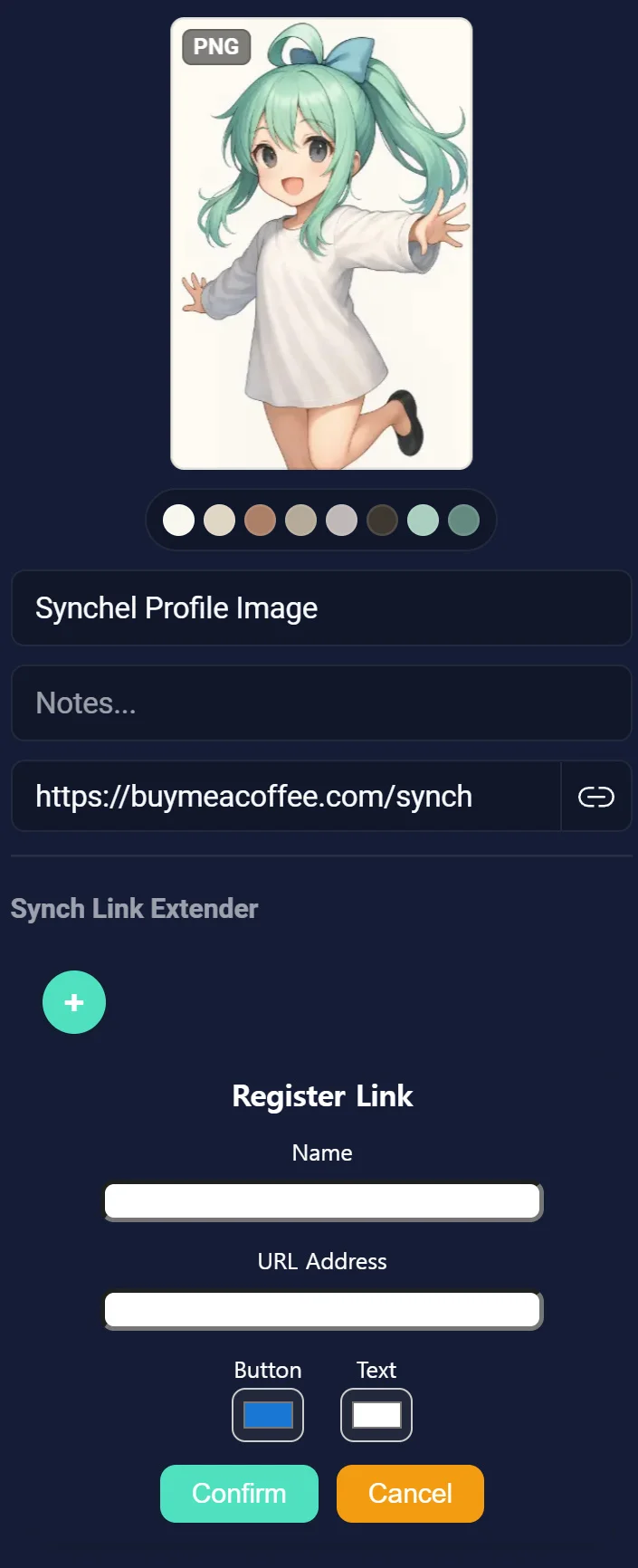Image resolution: width=638 pixels, height=1568 pixels.
Task: Focus the Name field in Register Link
Action: pyautogui.click(x=322, y=1201)
